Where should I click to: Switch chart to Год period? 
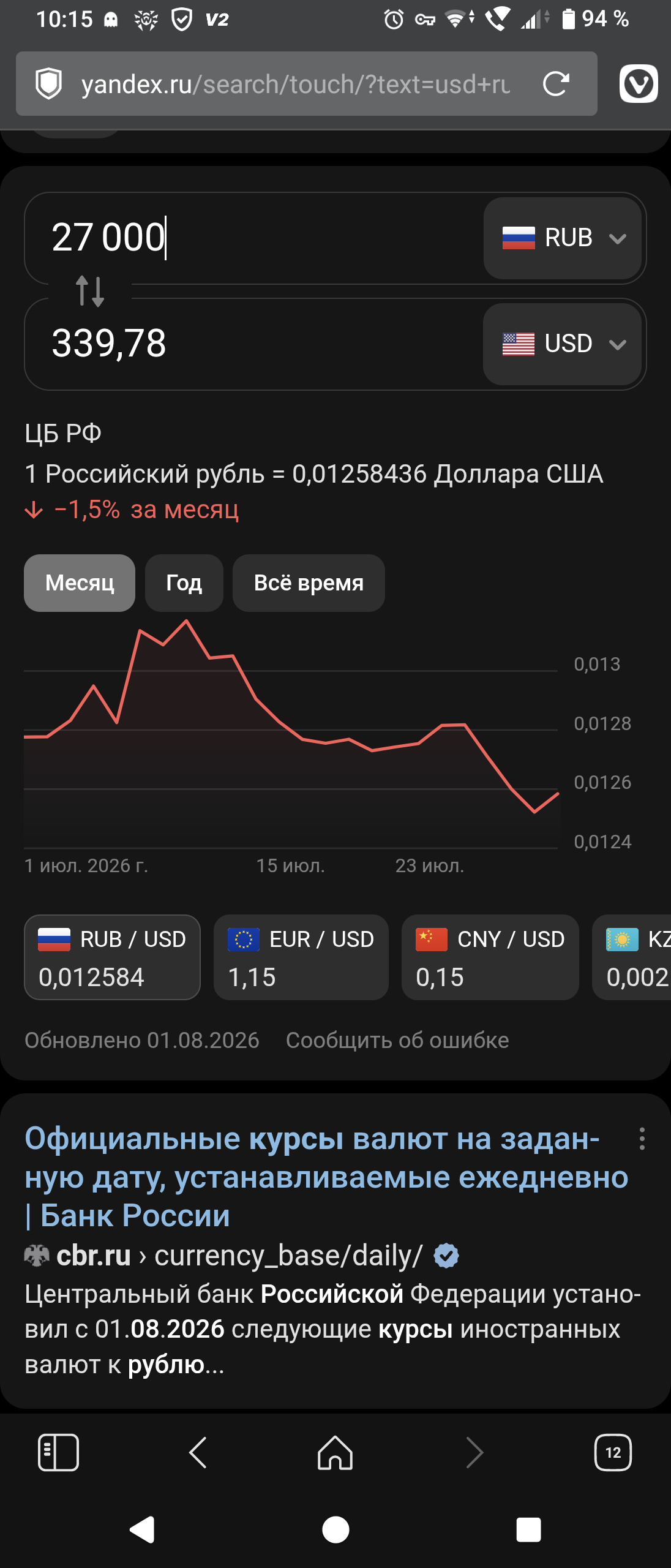point(184,582)
